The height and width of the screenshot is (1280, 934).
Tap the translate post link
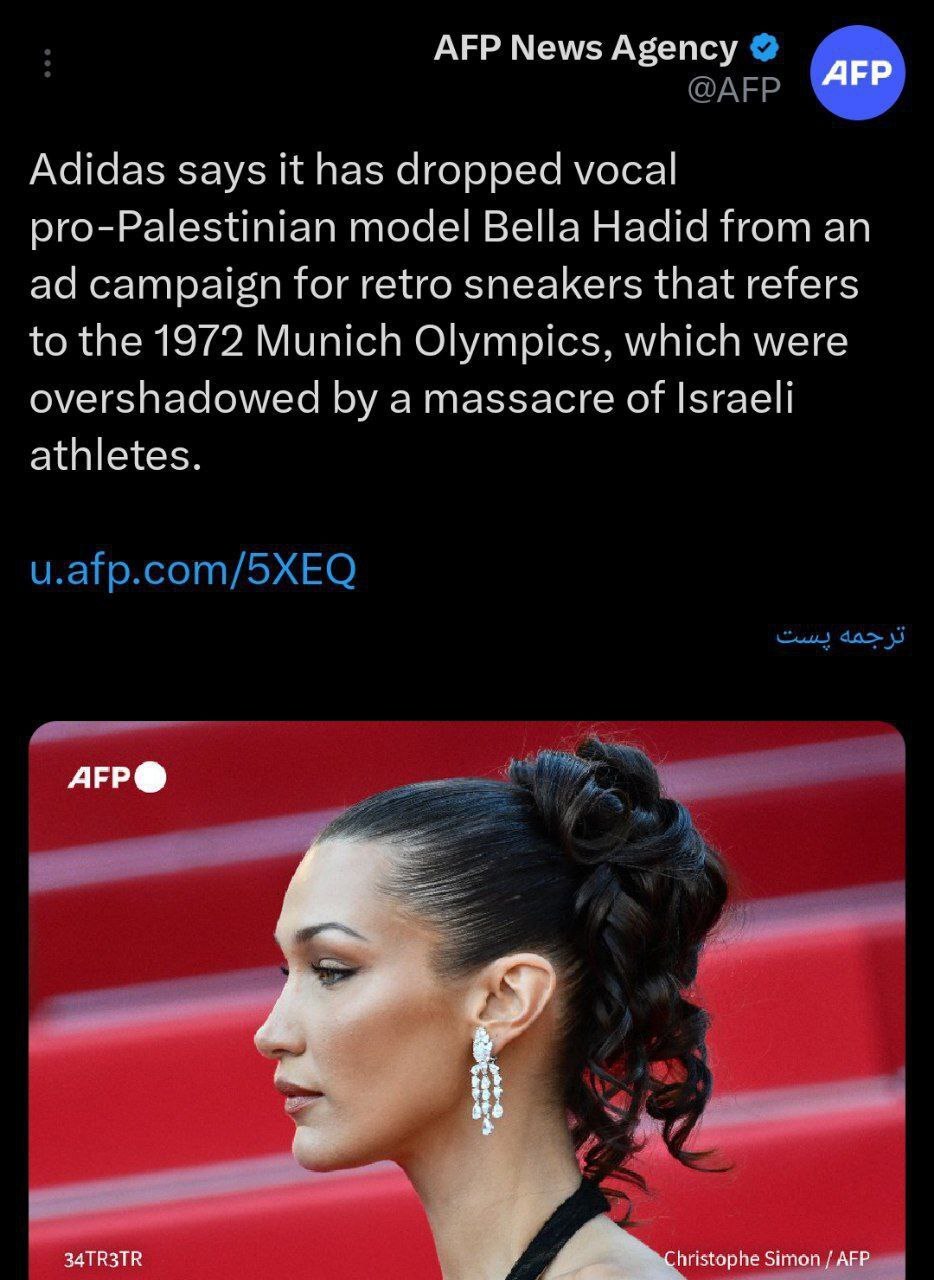(840, 635)
